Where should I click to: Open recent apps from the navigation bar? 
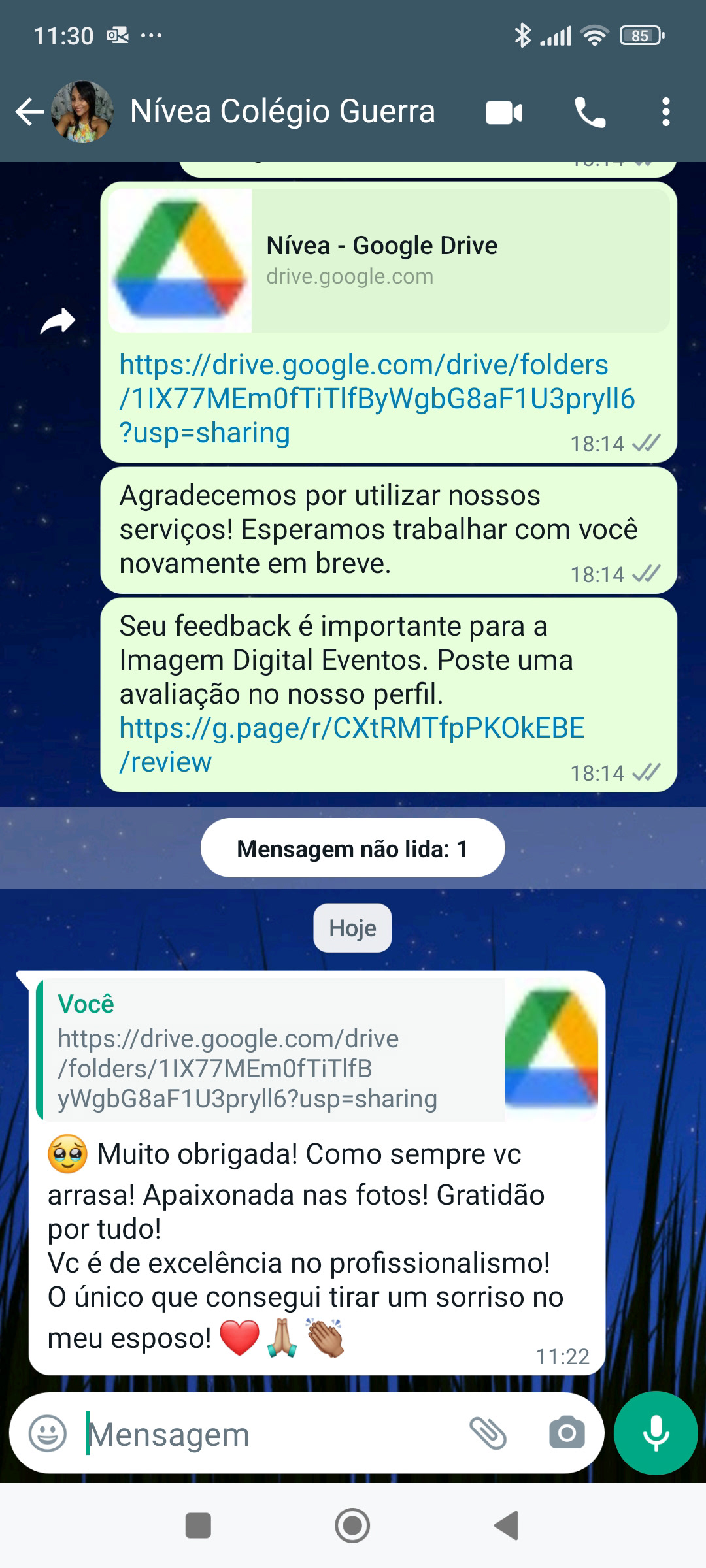(198, 1526)
